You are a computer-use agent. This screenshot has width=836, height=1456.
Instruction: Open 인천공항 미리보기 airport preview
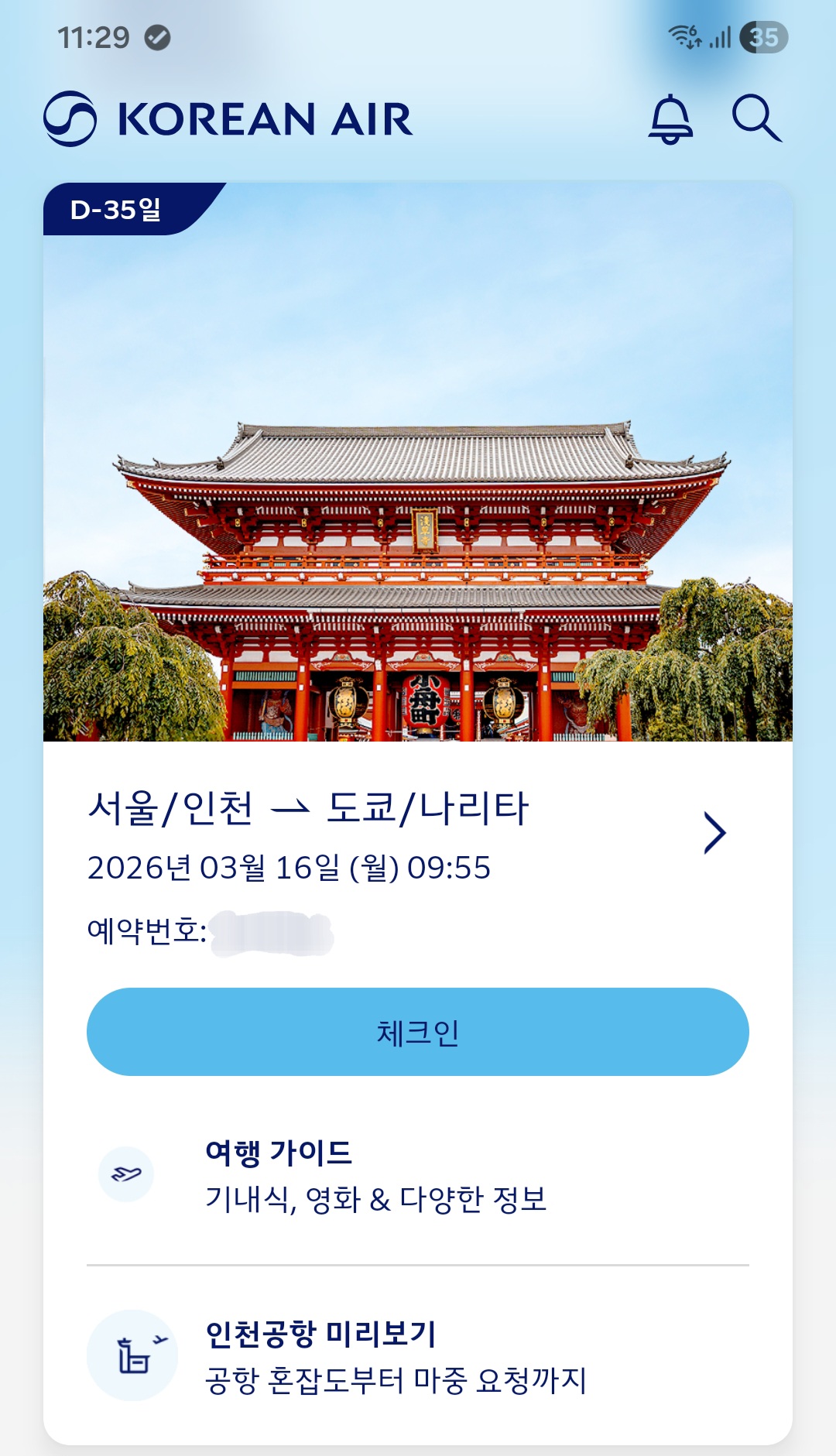[395, 1356]
